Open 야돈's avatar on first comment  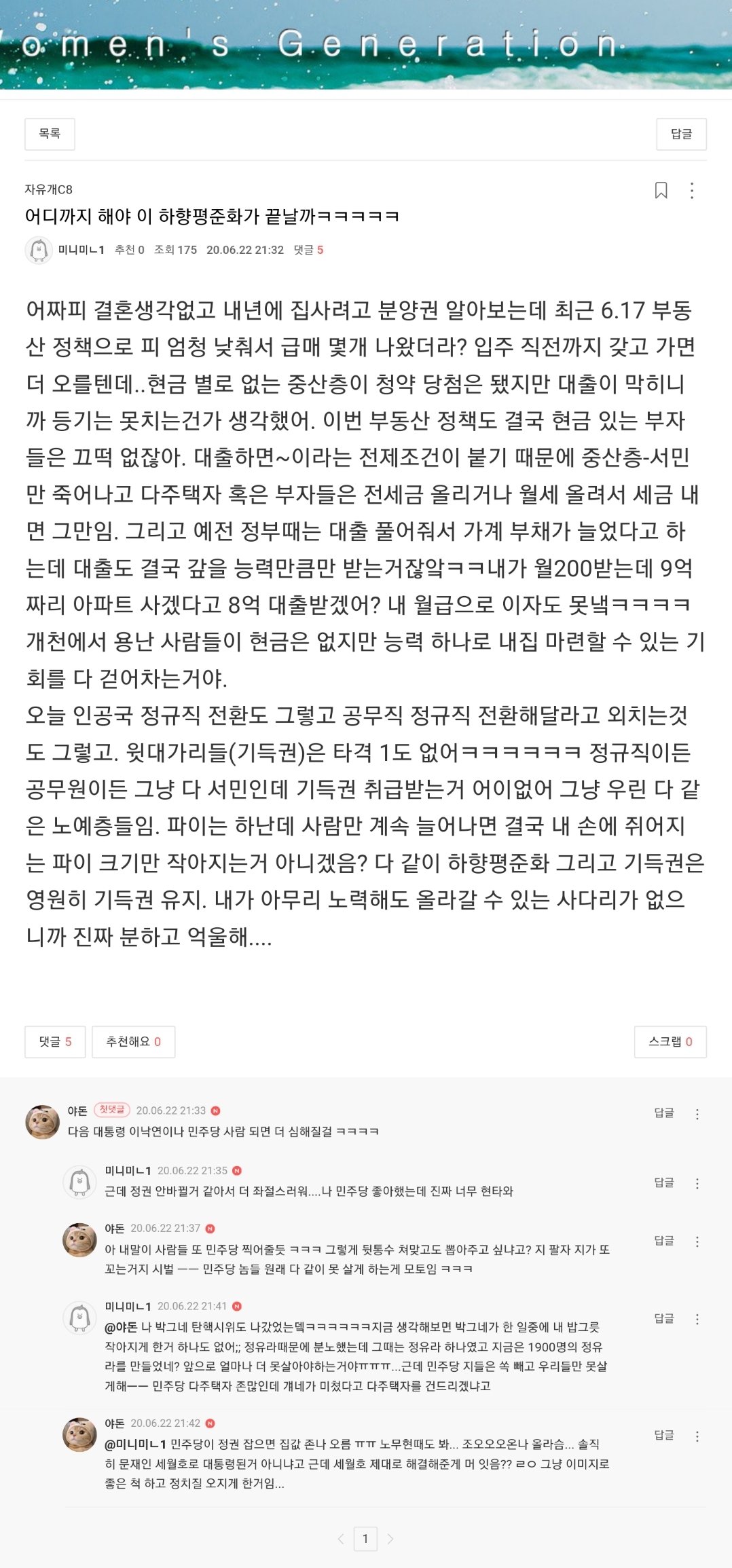pyautogui.click(x=42, y=1121)
